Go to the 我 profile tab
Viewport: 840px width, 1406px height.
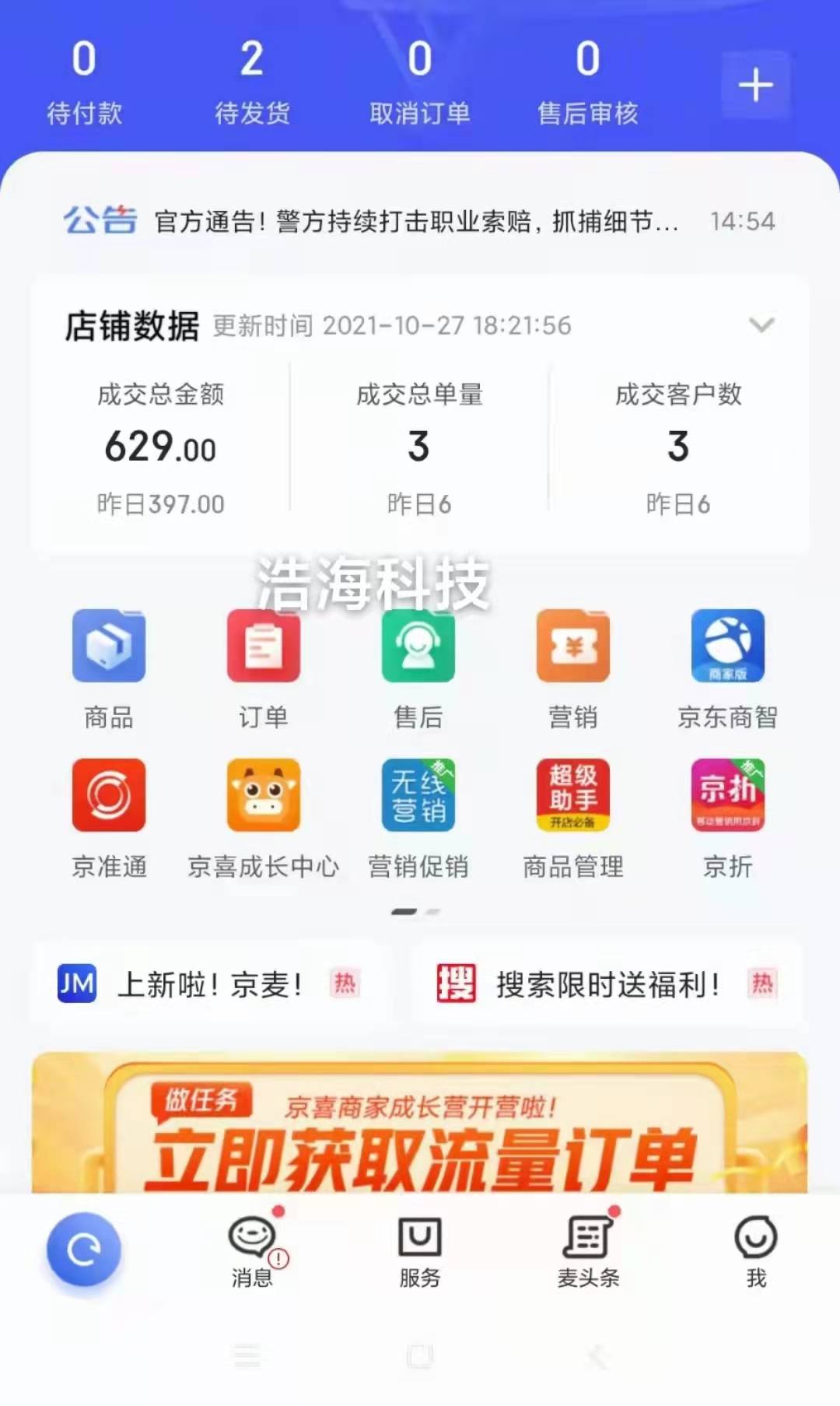pos(756,1250)
